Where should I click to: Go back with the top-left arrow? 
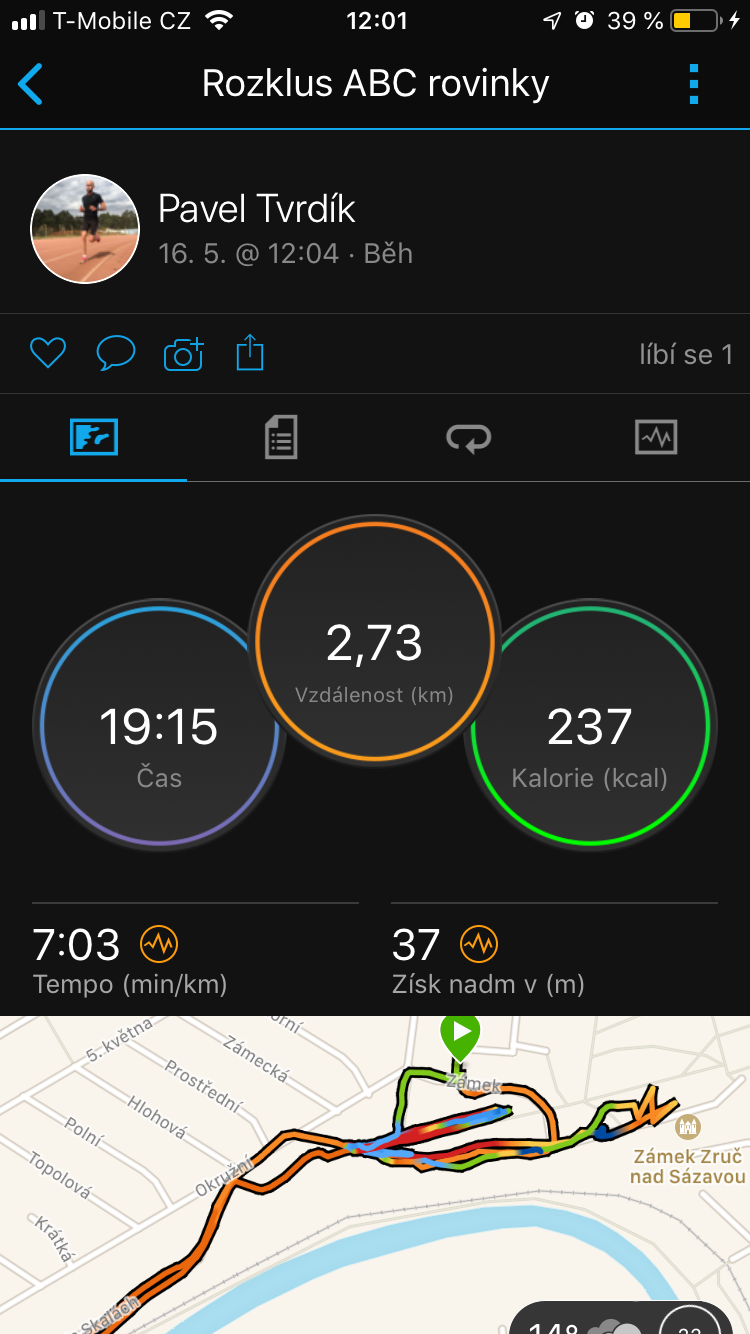(x=31, y=84)
